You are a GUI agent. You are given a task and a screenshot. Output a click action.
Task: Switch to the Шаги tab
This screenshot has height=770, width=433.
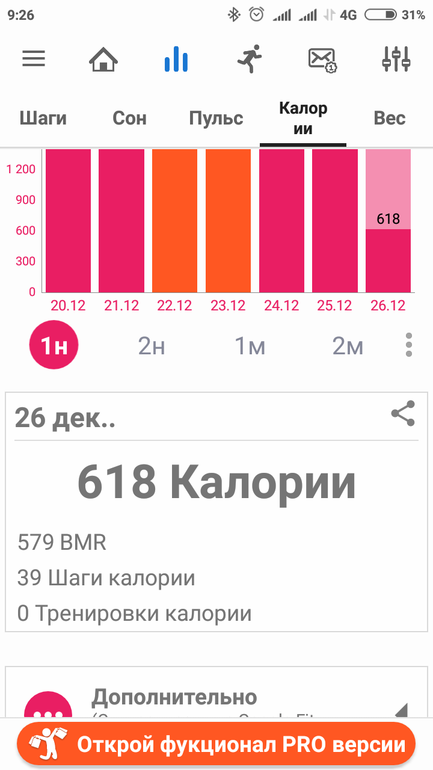43,118
